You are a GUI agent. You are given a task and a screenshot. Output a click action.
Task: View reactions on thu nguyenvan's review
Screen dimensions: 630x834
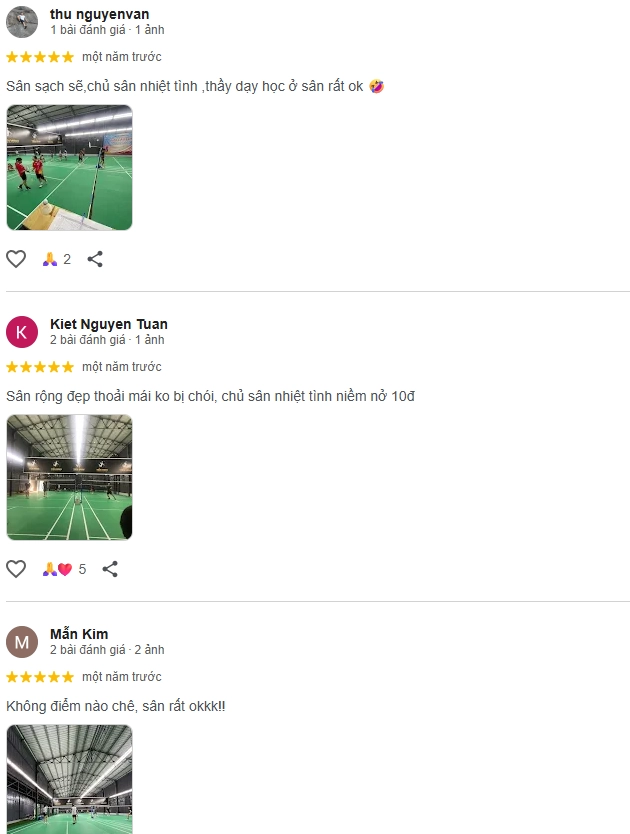(56, 259)
